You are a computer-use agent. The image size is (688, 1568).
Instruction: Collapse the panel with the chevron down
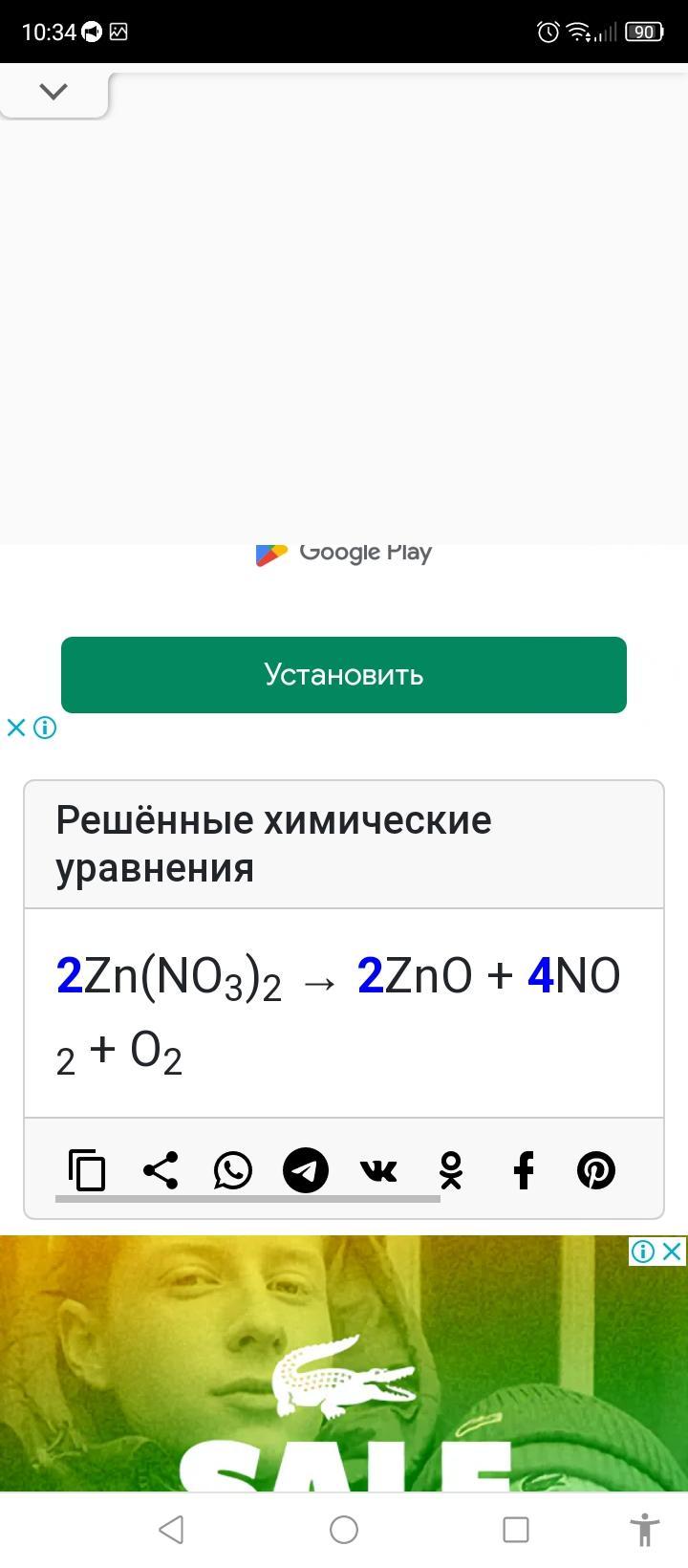click(54, 92)
